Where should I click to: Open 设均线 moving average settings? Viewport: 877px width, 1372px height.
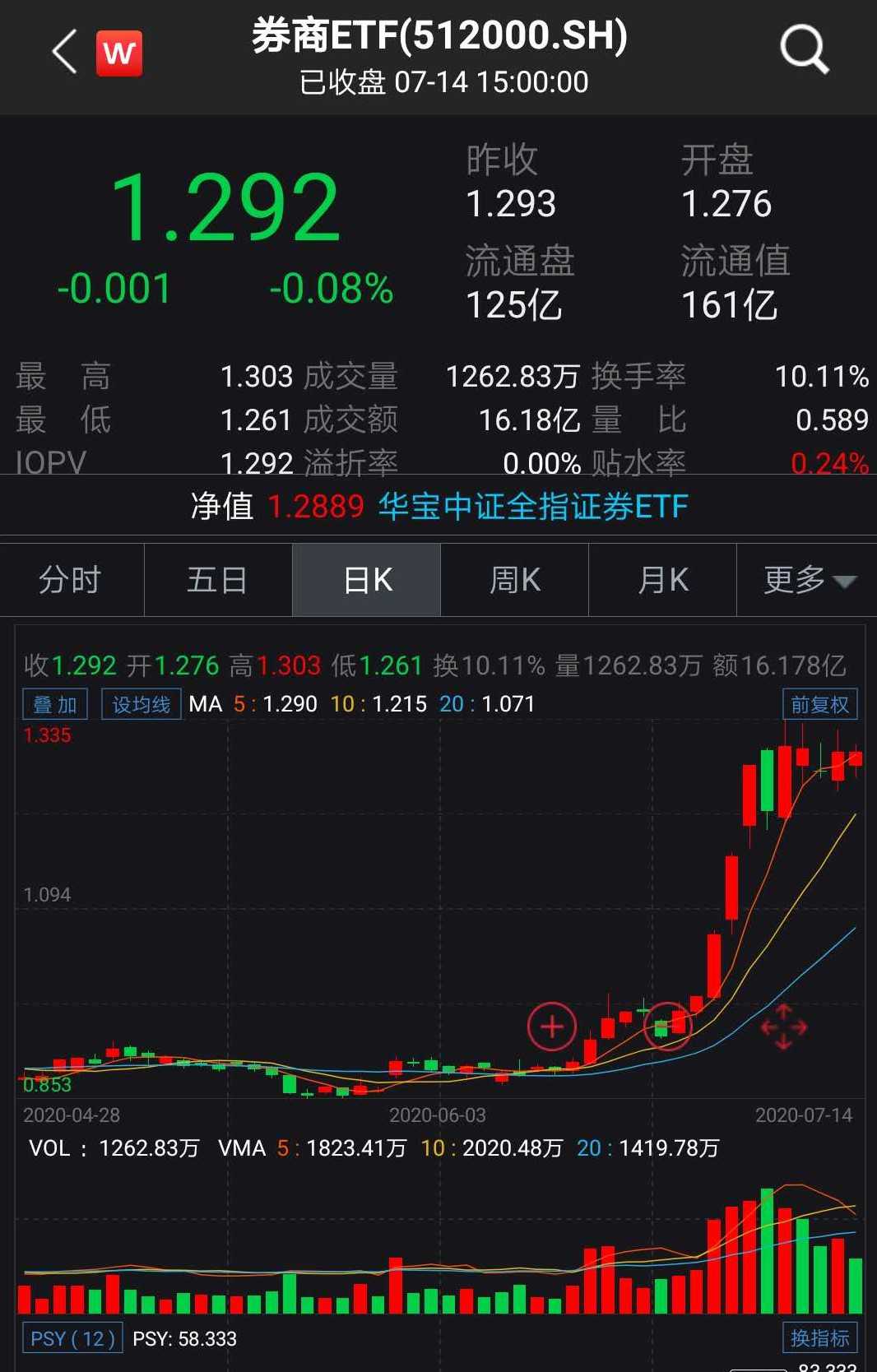point(141,705)
